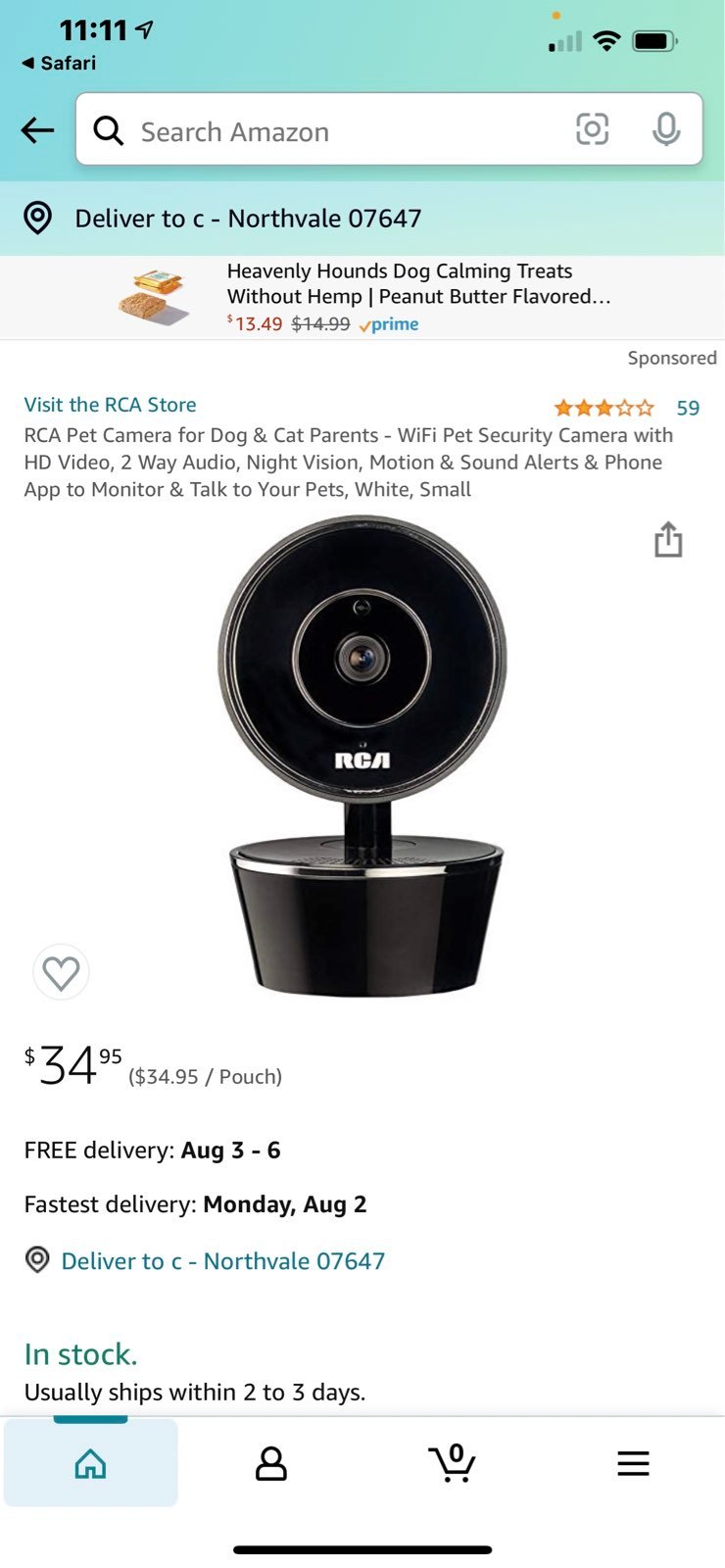Open the account profile tab
This screenshot has width=725, height=1568.
pyautogui.click(x=271, y=1463)
